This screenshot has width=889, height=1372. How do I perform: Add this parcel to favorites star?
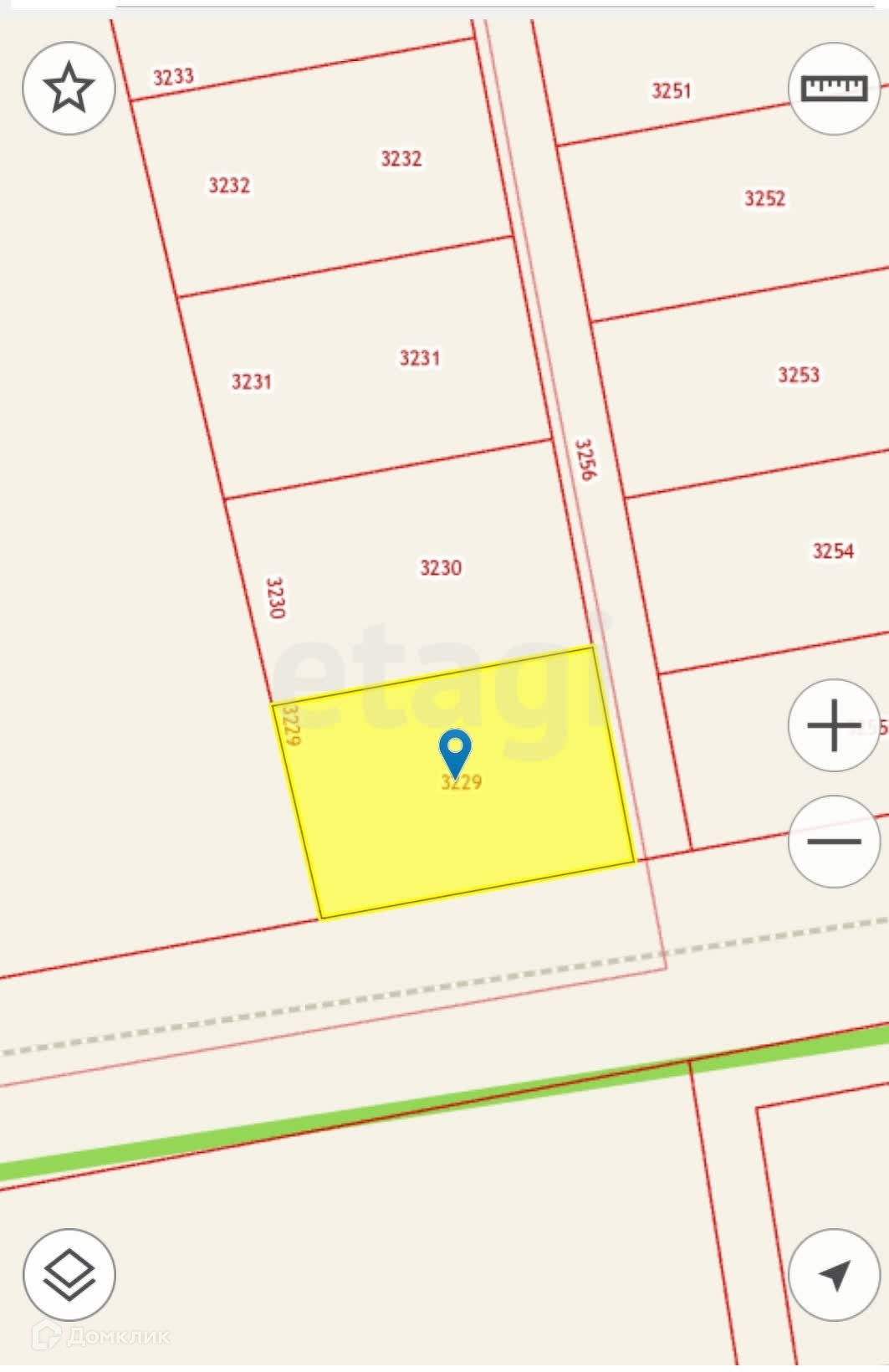click(x=69, y=88)
